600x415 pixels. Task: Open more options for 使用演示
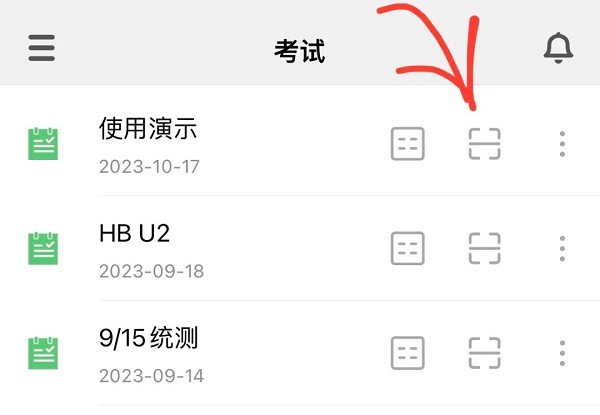(562, 144)
